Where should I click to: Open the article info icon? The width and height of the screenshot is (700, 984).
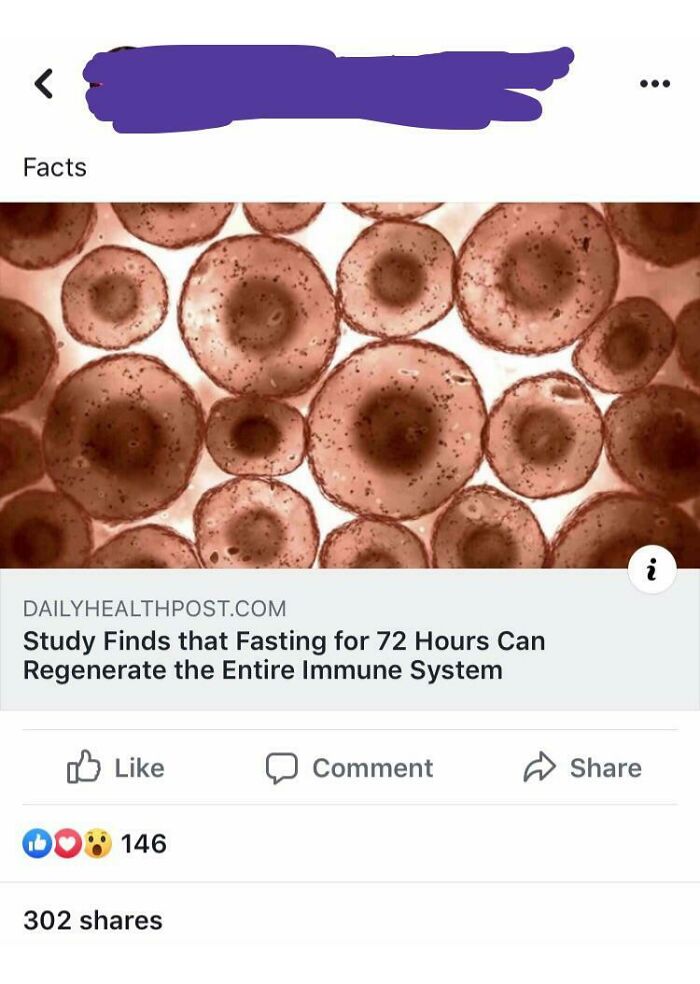[x=653, y=571]
